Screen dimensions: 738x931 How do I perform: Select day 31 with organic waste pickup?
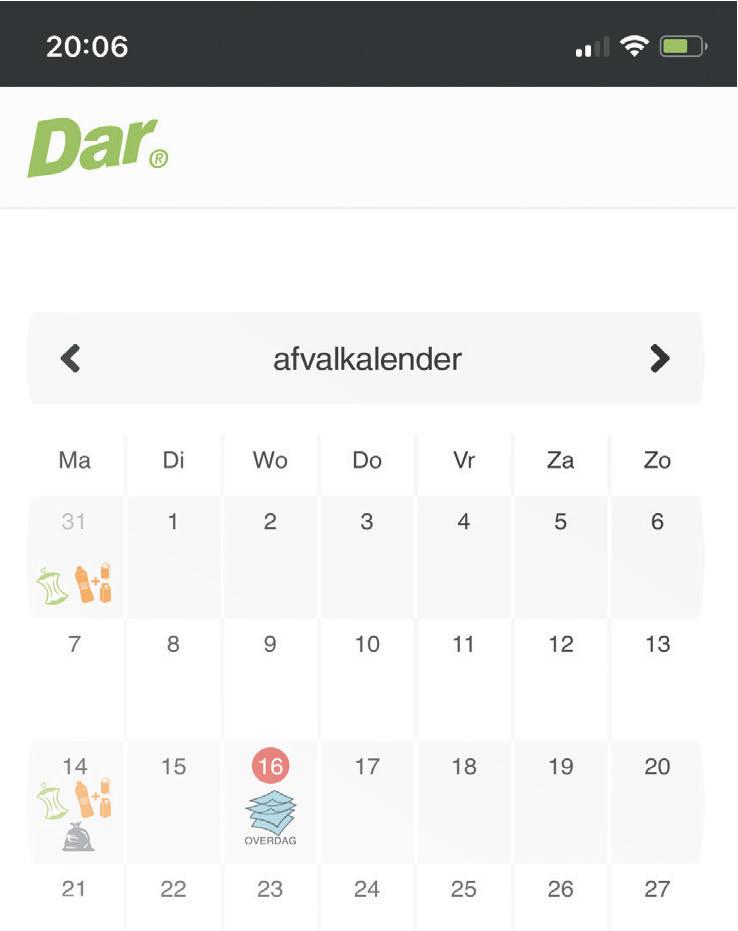[76, 557]
